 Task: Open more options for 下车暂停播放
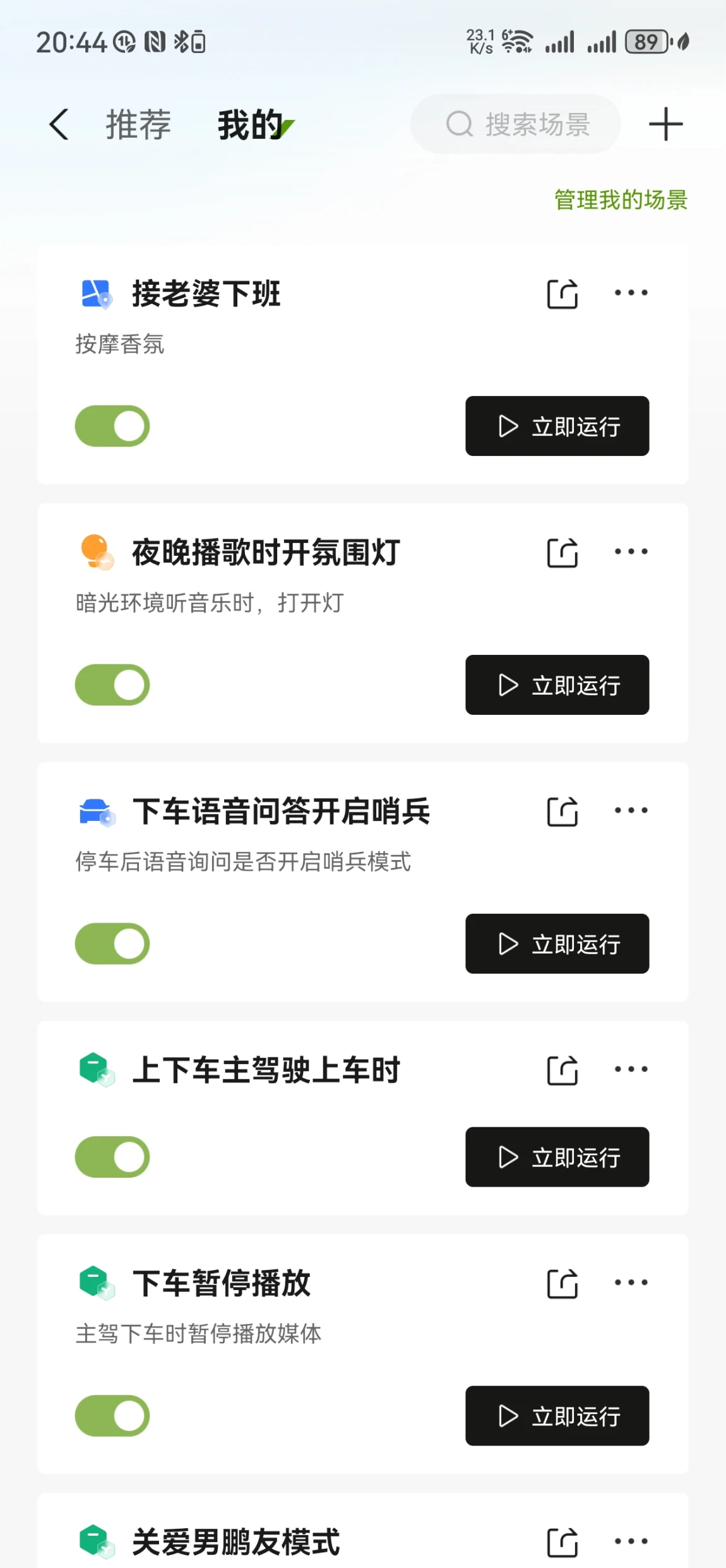[x=631, y=1283]
